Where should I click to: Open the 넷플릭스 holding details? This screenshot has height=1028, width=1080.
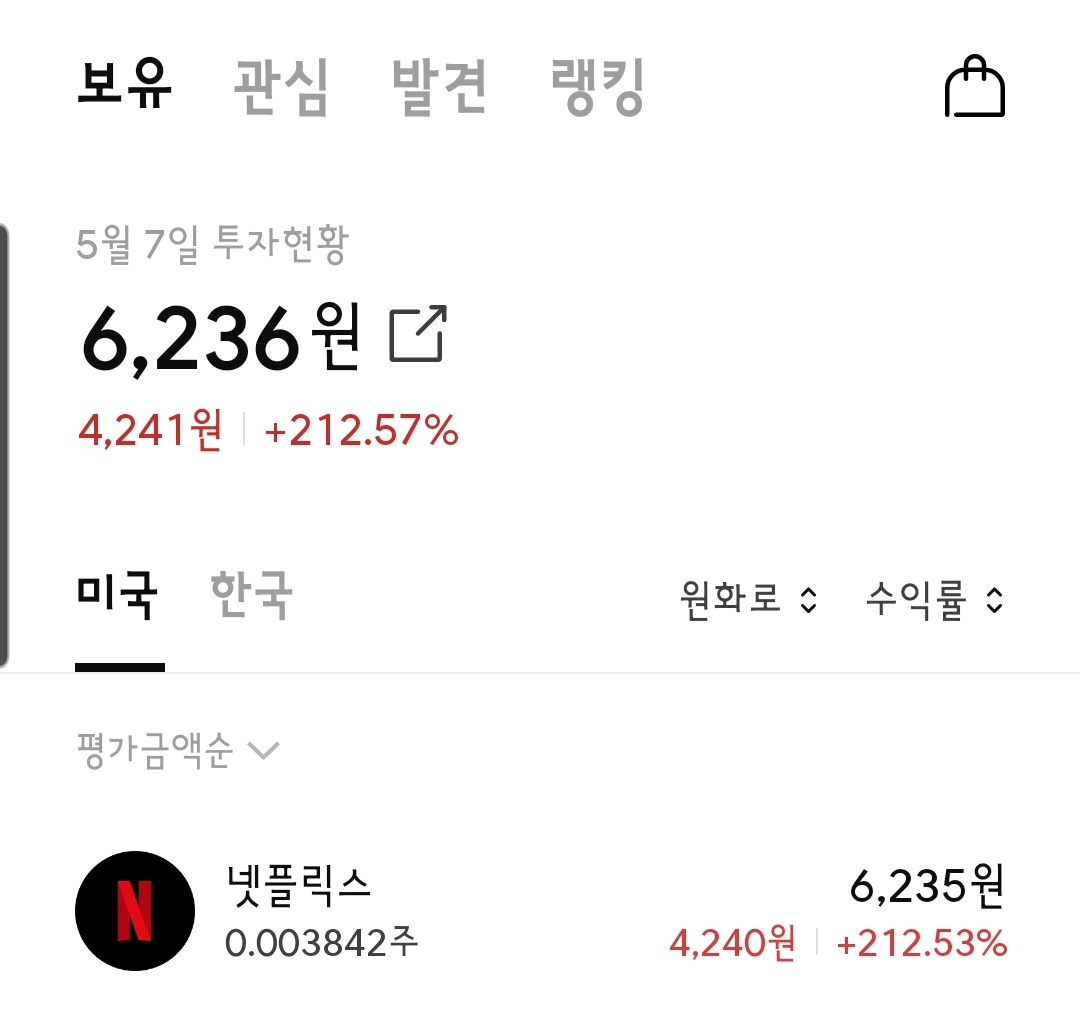pyautogui.click(x=540, y=910)
